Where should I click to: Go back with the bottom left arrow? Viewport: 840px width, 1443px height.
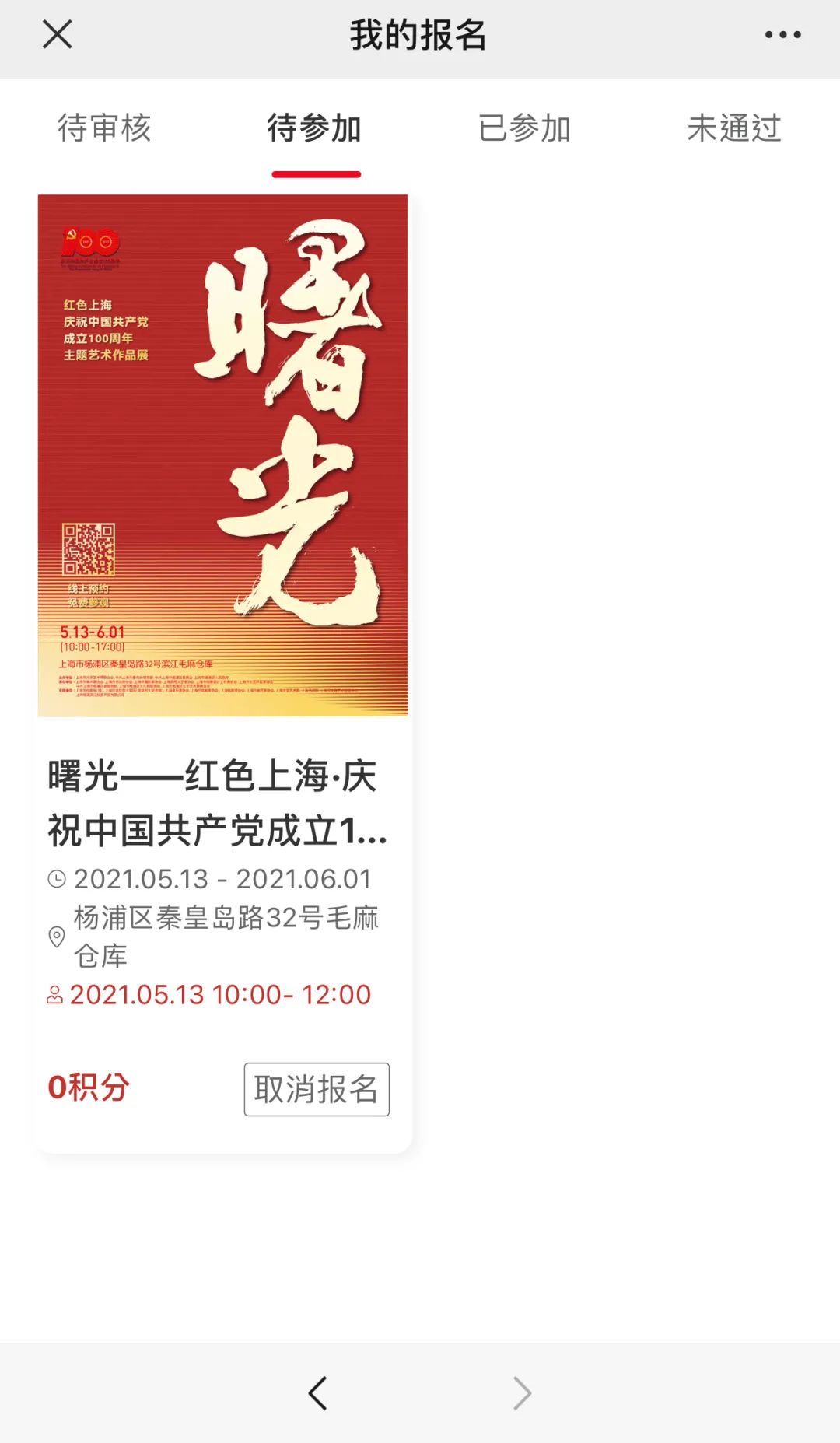coord(317,1392)
